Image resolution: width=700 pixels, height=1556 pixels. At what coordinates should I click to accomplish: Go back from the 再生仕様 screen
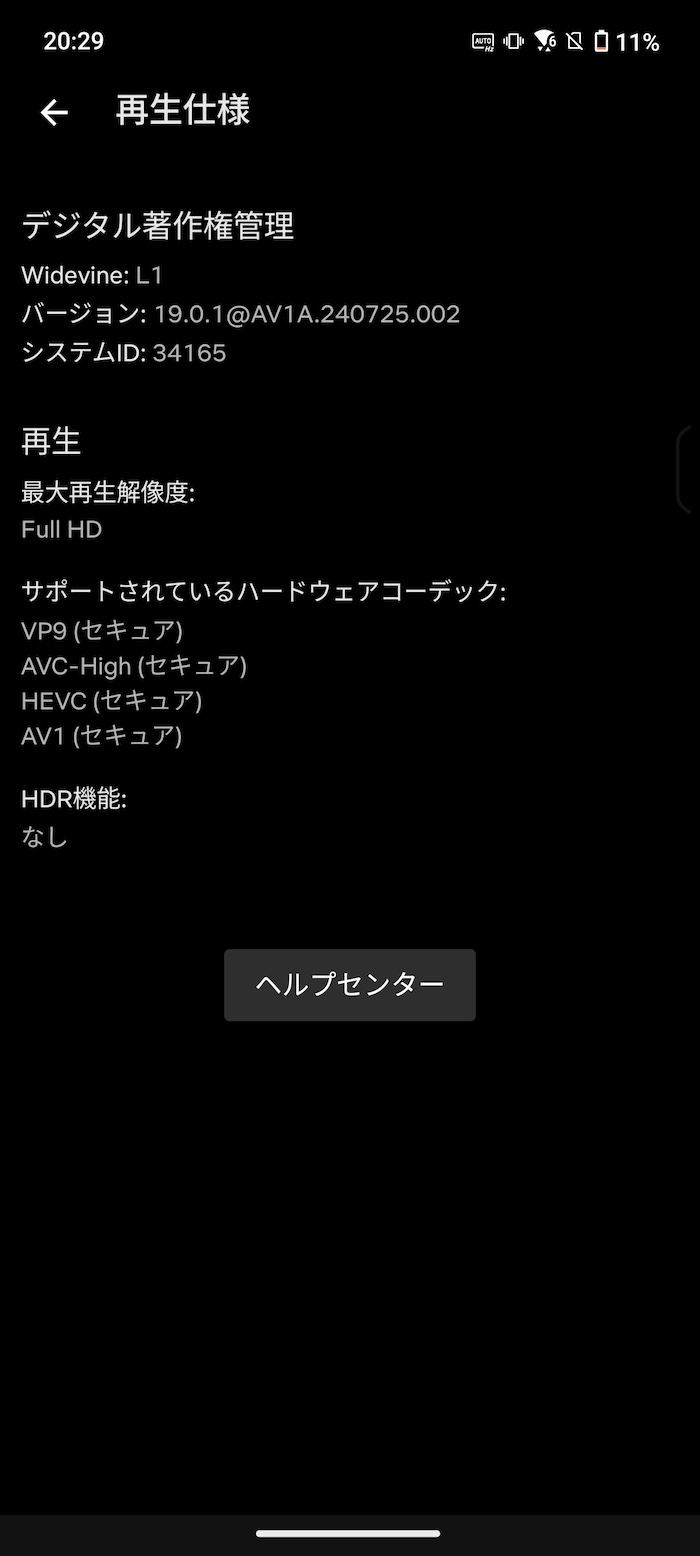coord(54,112)
